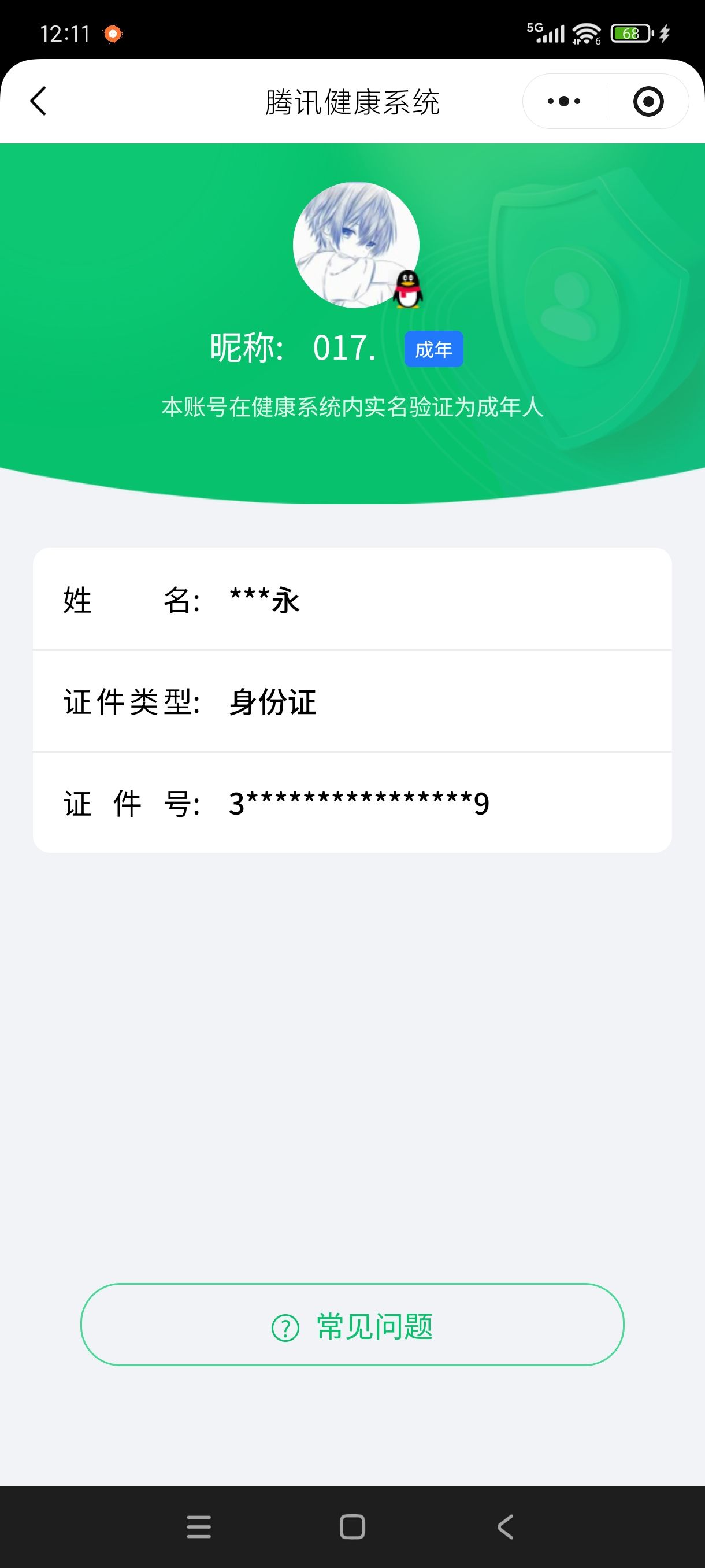Image resolution: width=705 pixels, height=1568 pixels.
Task: Tap the recent apps button in navigation bar
Action: [198, 1526]
